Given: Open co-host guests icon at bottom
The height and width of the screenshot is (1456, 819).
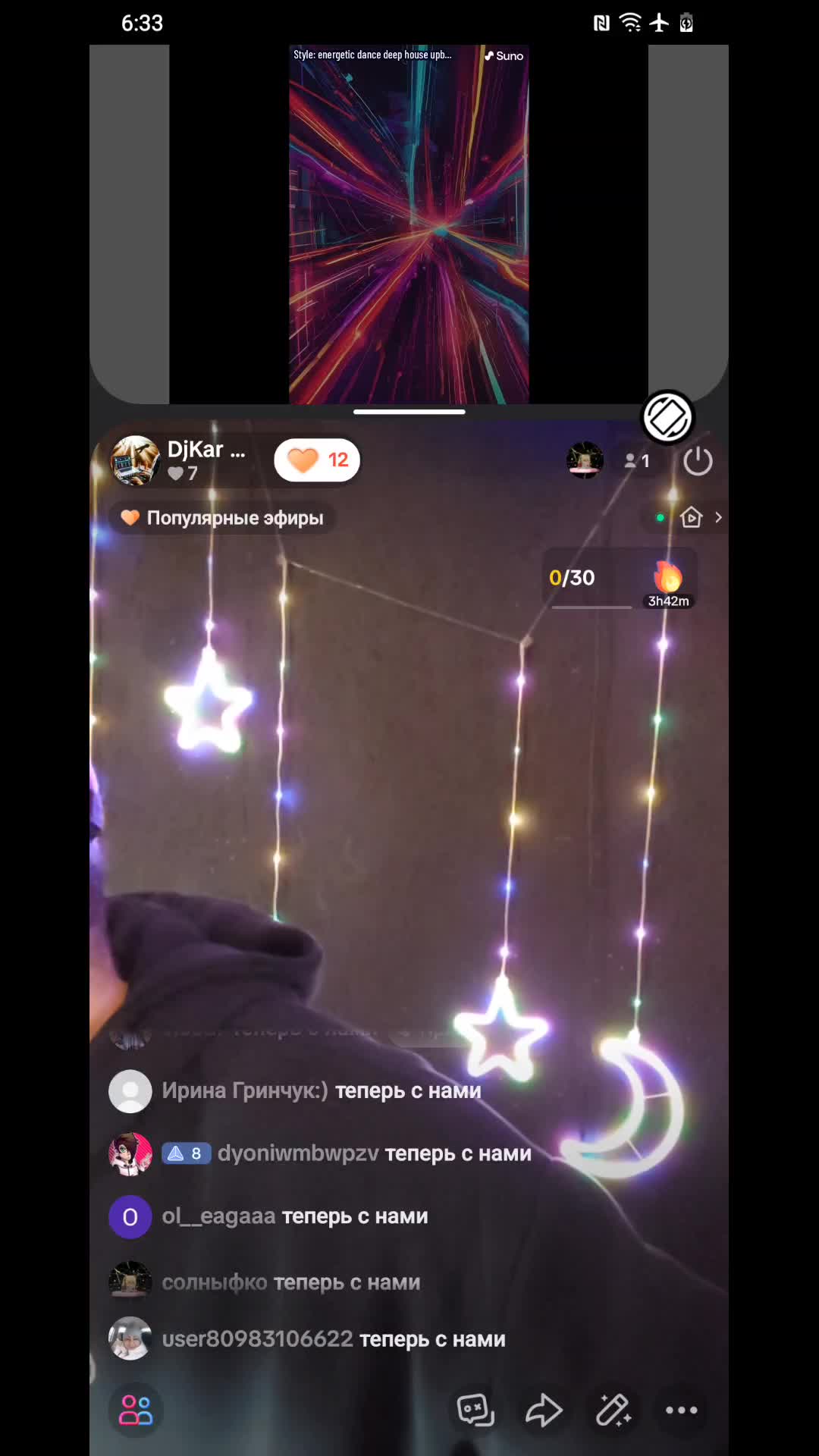Looking at the screenshot, I should click(136, 1410).
